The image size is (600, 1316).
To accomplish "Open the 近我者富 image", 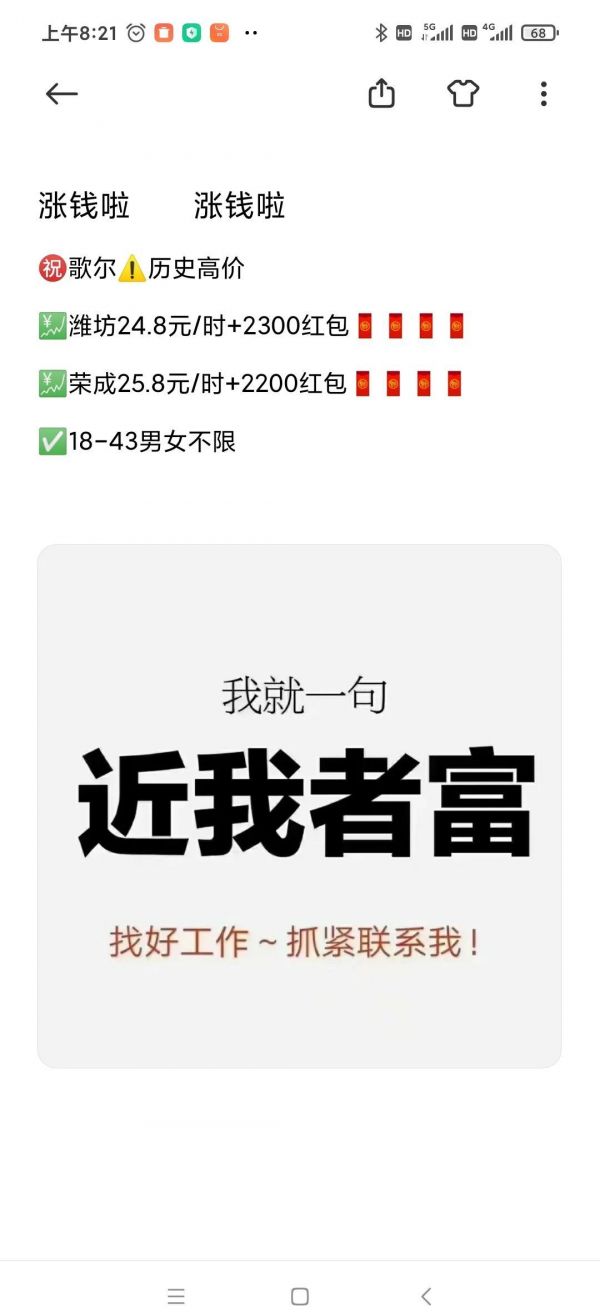I will point(300,806).
